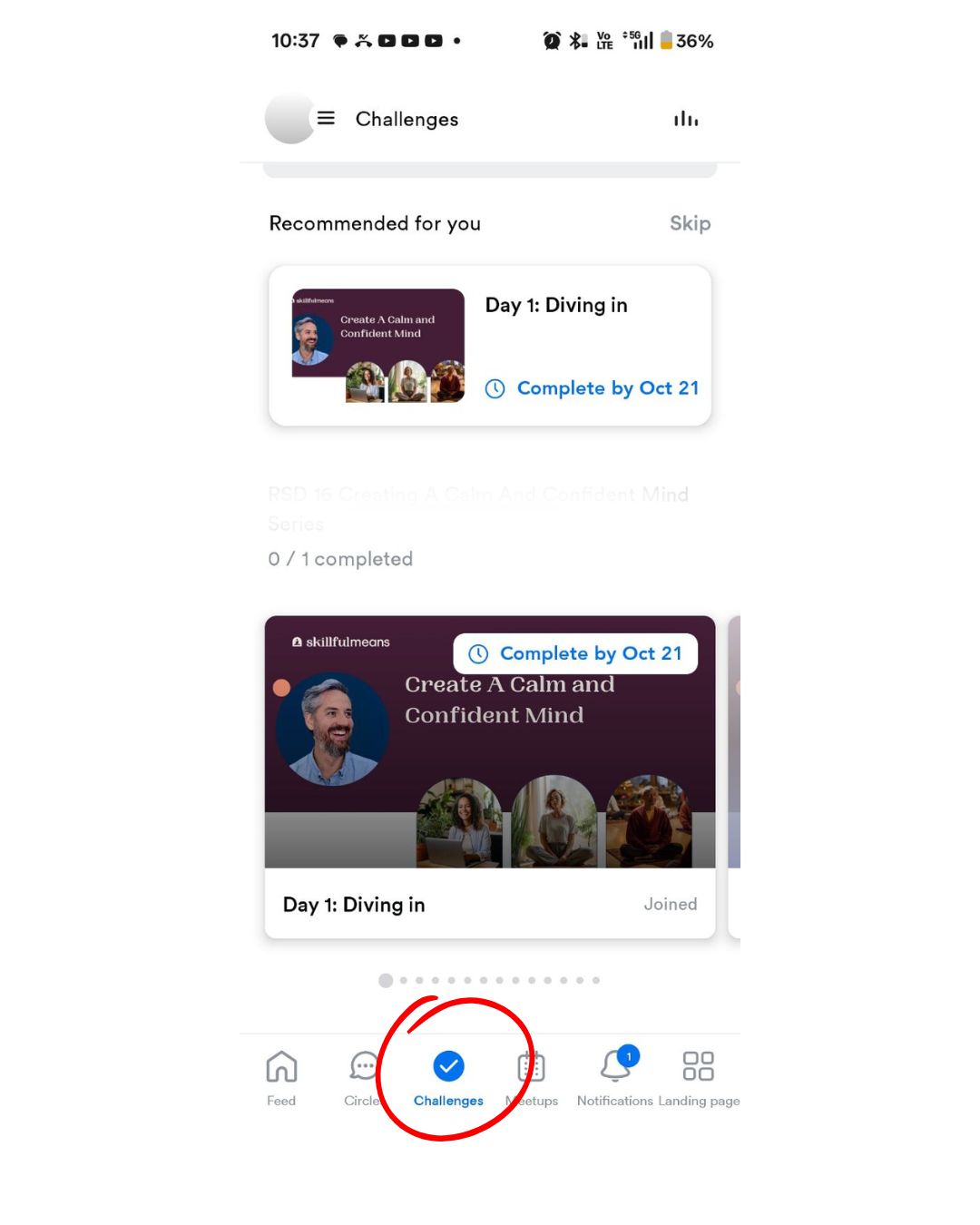The image size is (980, 1225).
Task: Switch to the Meetups tab
Action: pos(532,1078)
